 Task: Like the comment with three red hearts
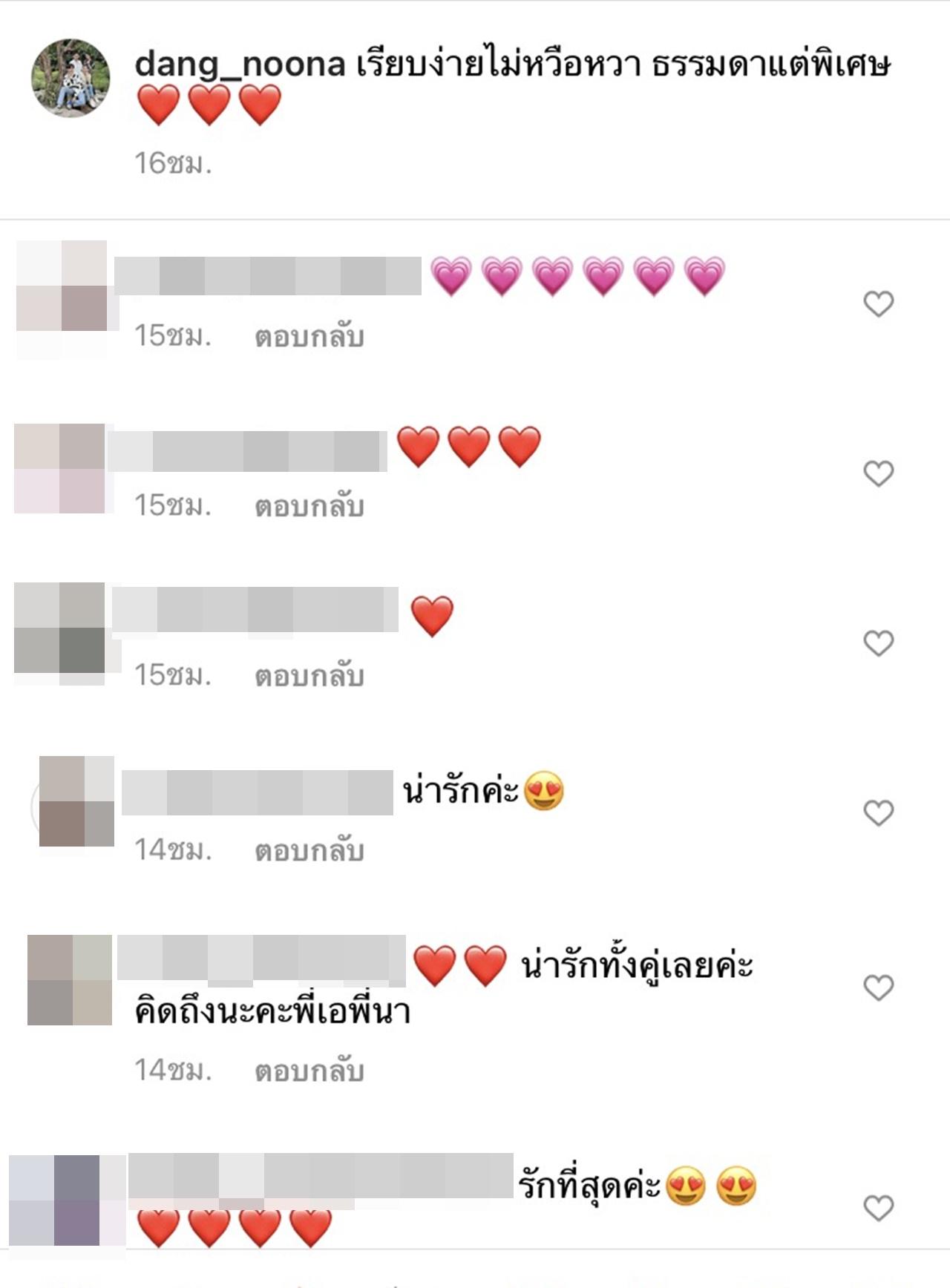pos(878,473)
